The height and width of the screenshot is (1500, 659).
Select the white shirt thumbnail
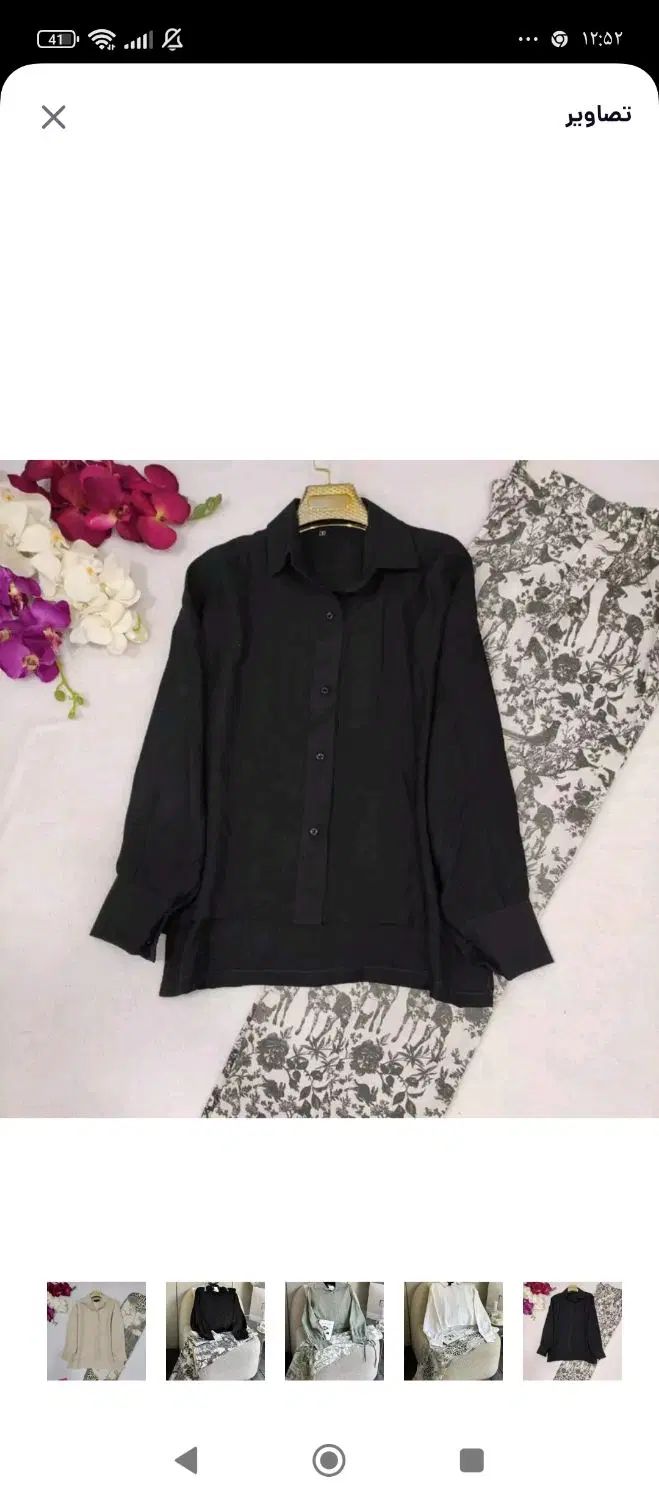(453, 1331)
